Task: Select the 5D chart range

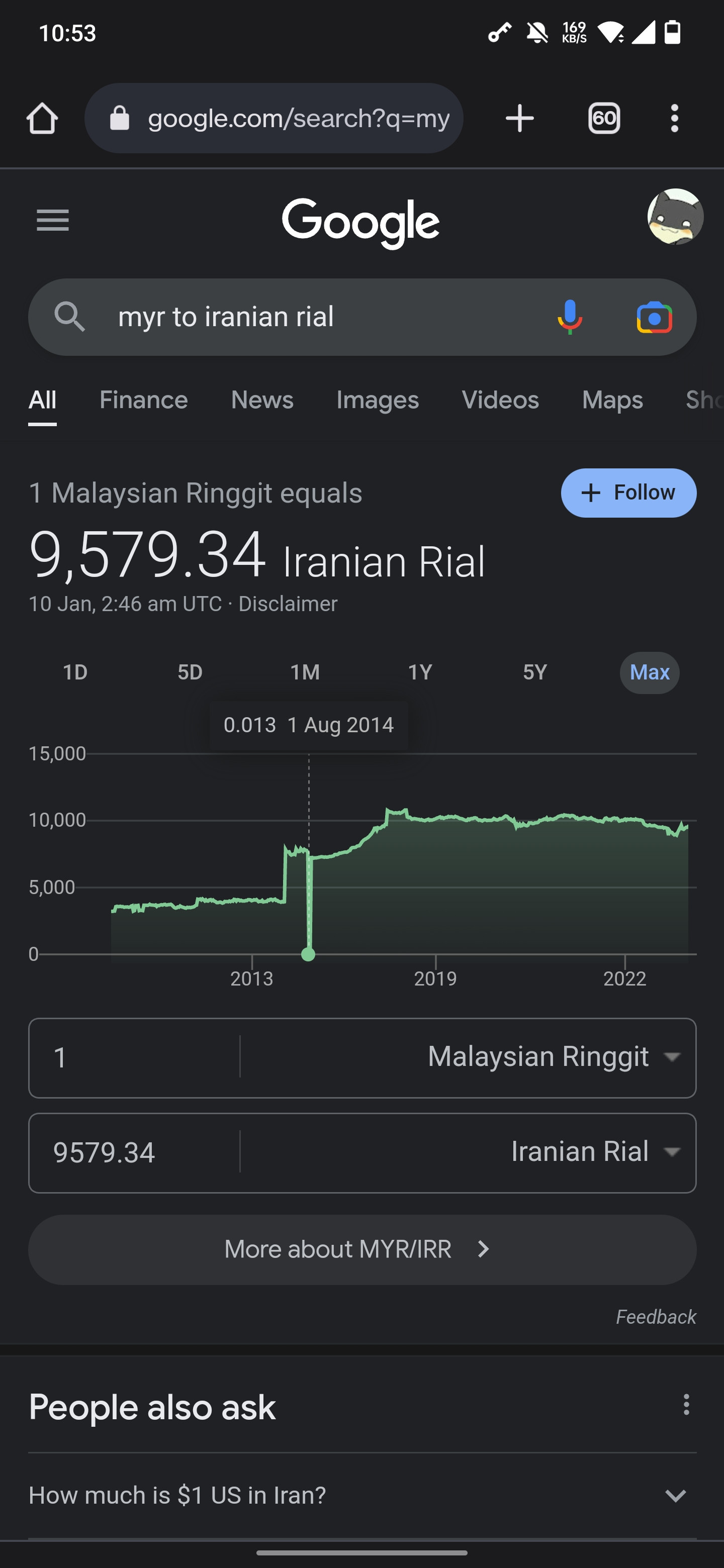Action: [190, 672]
